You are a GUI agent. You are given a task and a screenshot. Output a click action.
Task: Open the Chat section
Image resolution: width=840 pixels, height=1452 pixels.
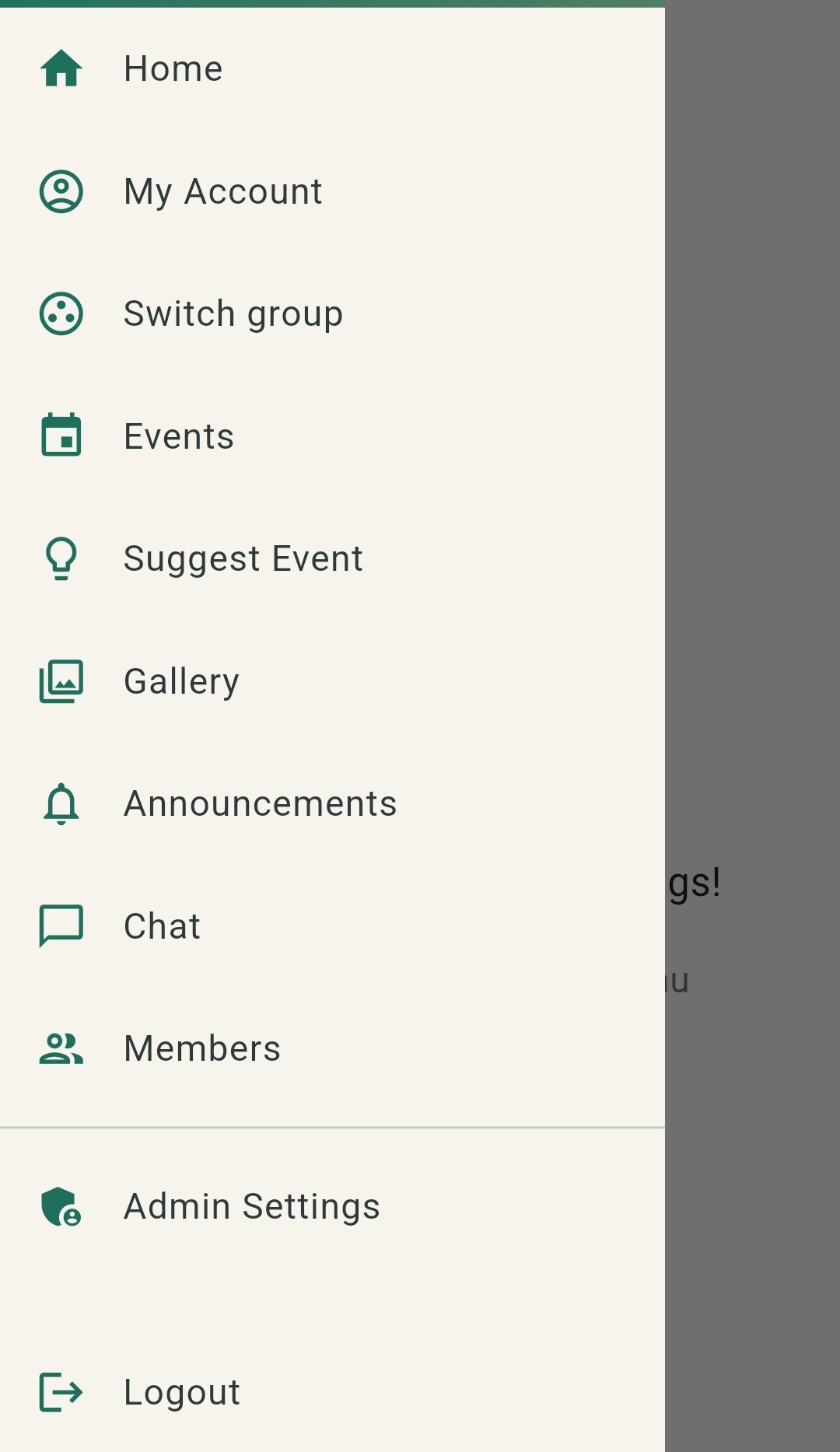pyautogui.click(x=162, y=926)
